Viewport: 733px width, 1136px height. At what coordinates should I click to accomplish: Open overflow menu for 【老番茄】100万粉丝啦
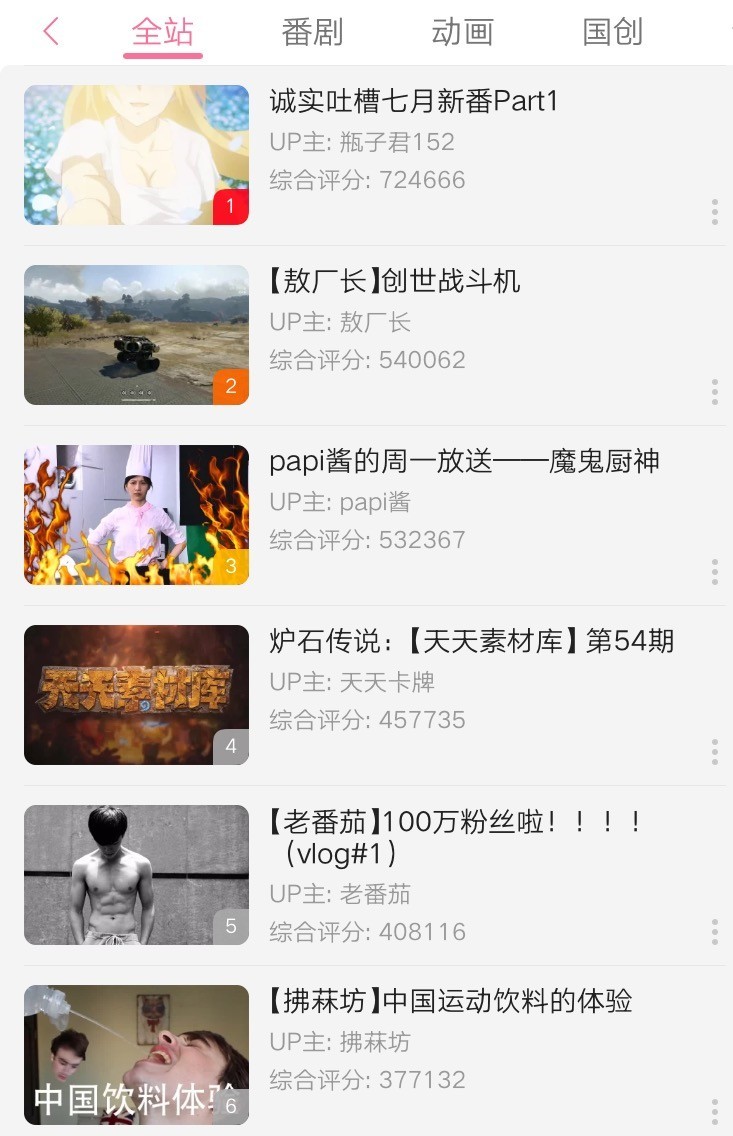point(714,932)
